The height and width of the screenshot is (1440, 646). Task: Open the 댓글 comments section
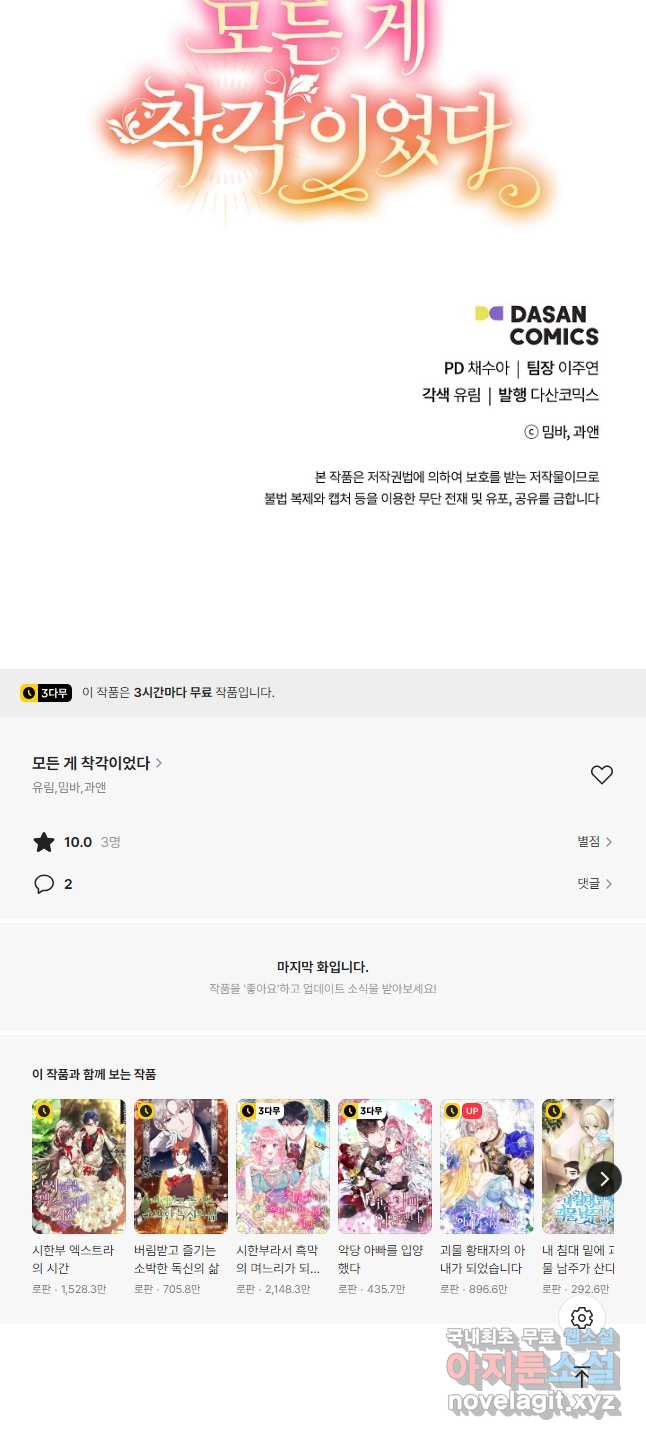tap(594, 884)
